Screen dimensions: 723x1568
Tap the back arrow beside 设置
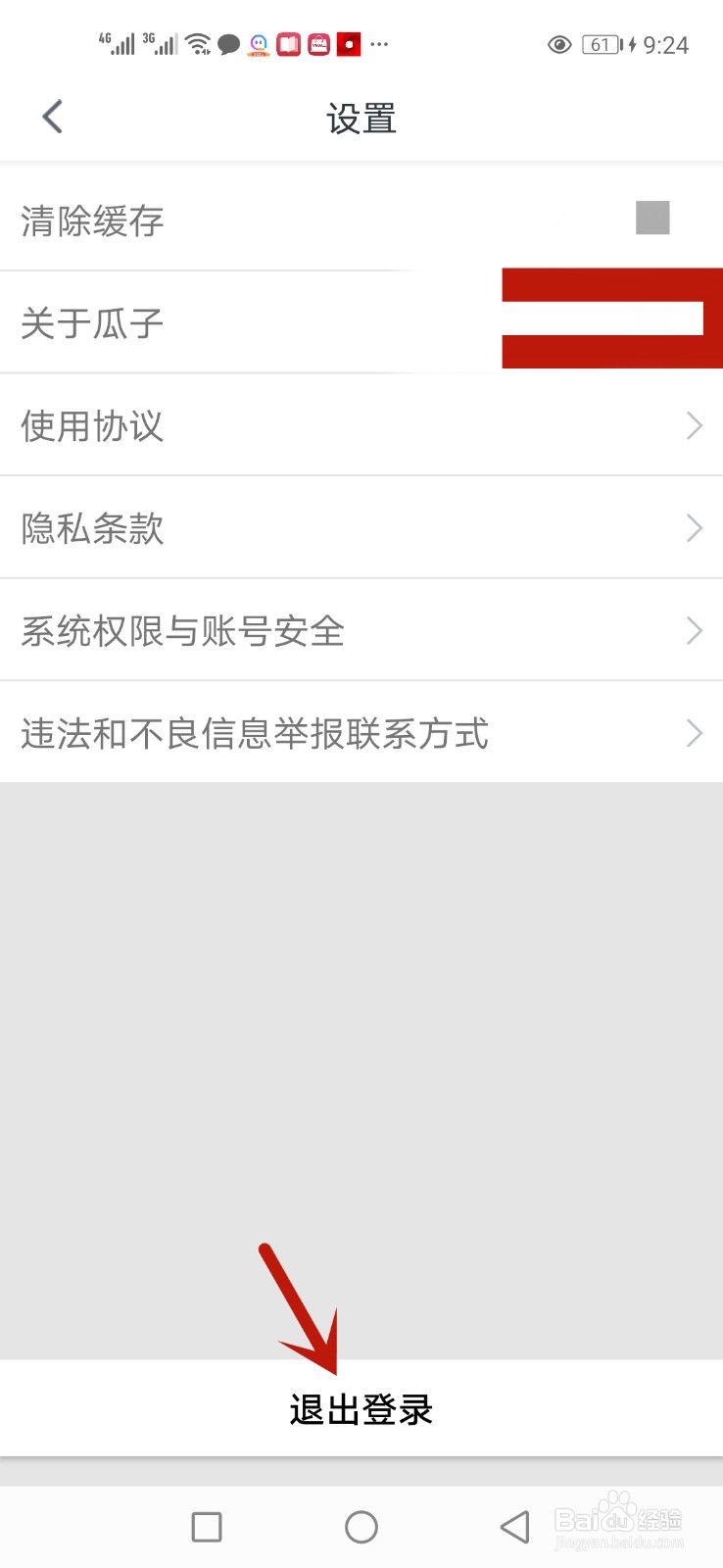pos(51,116)
